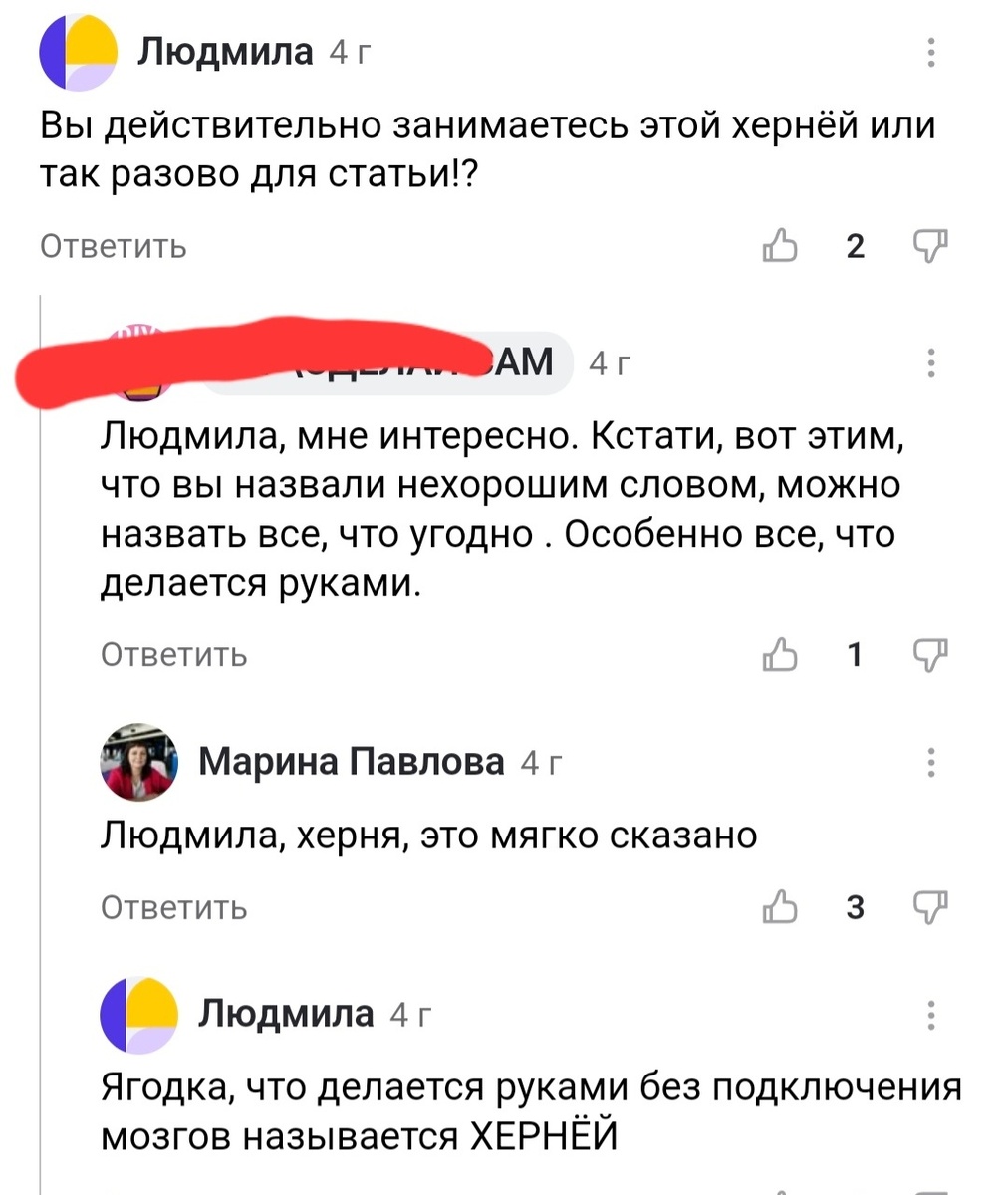Screen dimensions: 1008x1195
Task: Select the username Марина Павлова
Action: pyautogui.click(x=349, y=762)
